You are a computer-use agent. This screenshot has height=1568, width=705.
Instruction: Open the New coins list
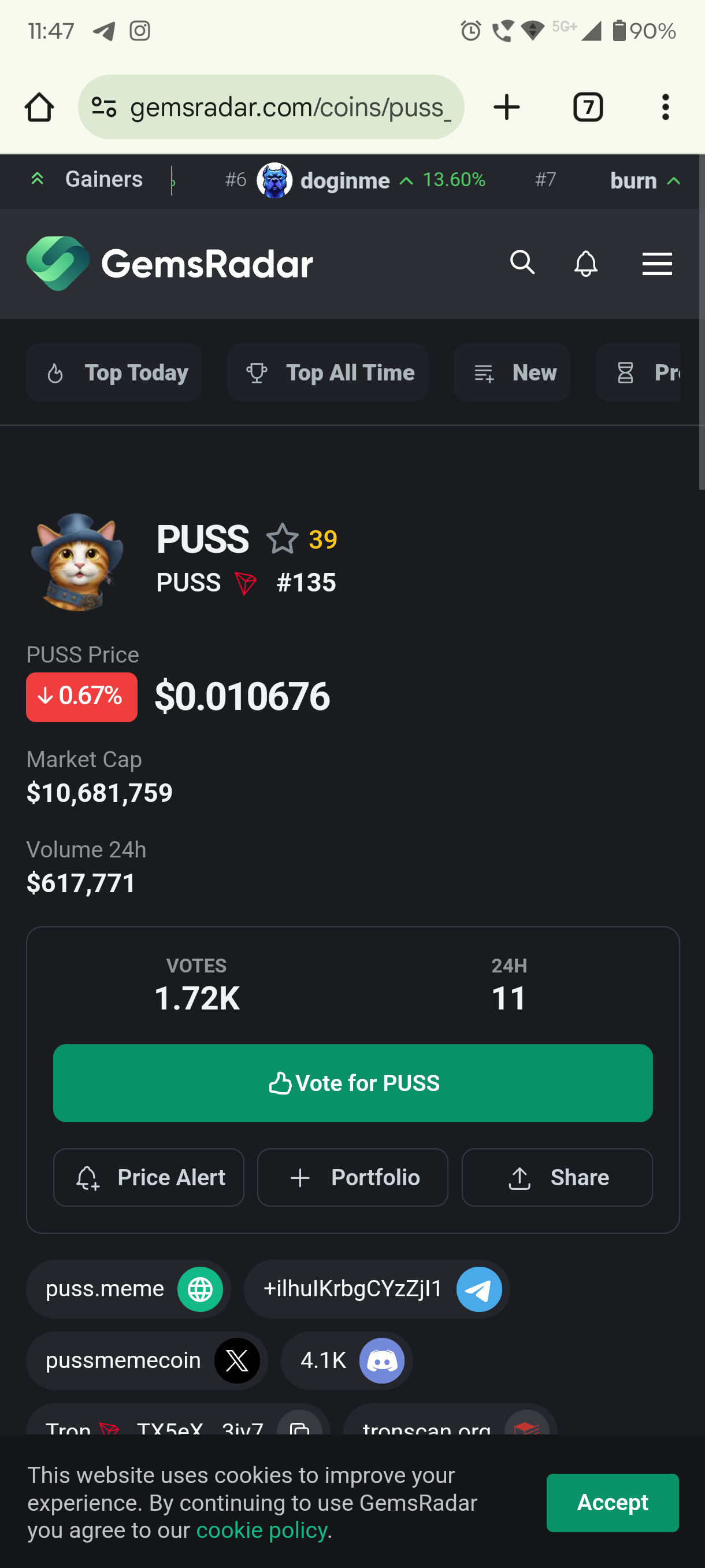click(511, 372)
